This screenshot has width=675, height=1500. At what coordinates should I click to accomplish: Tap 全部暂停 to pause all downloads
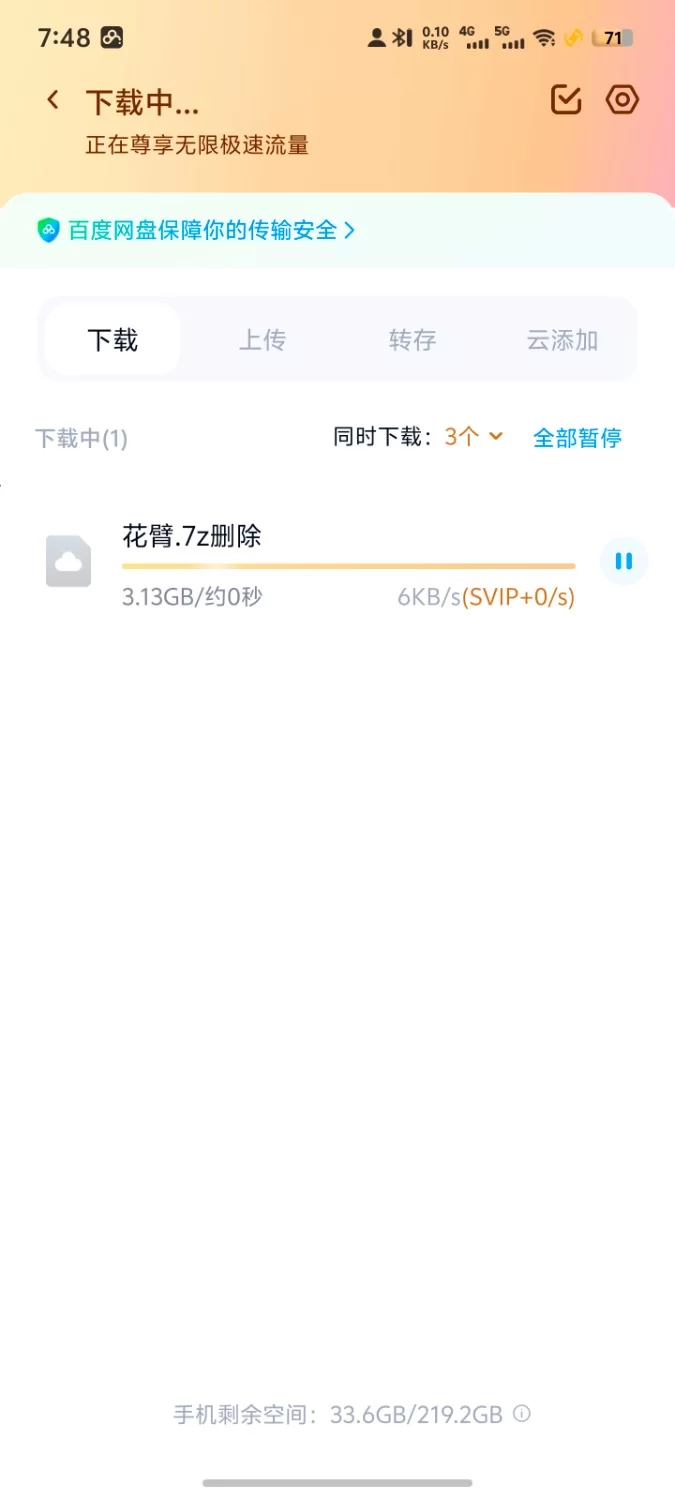click(577, 438)
